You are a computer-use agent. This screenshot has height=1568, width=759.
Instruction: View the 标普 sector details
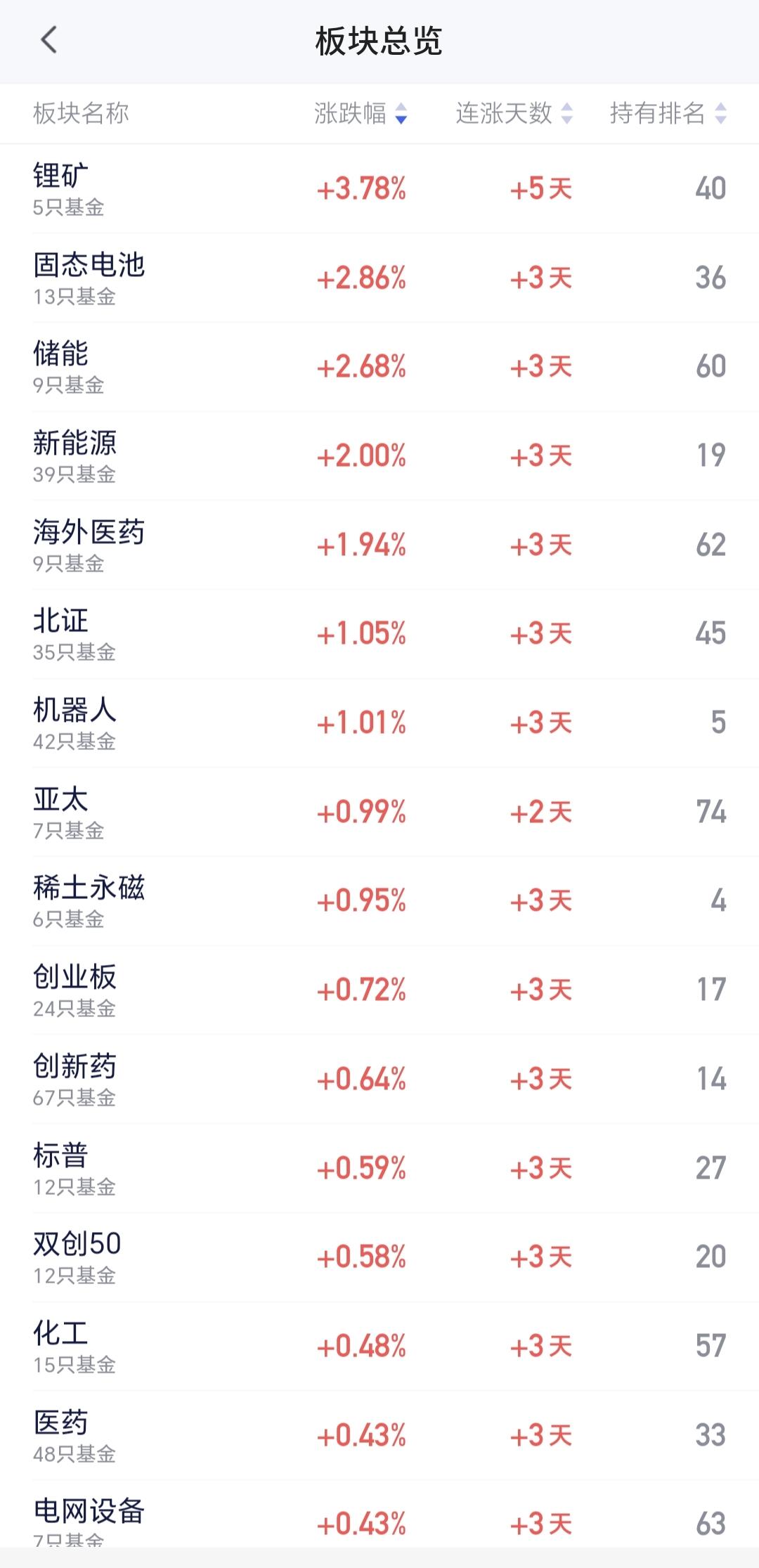[x=379, y=1168]
